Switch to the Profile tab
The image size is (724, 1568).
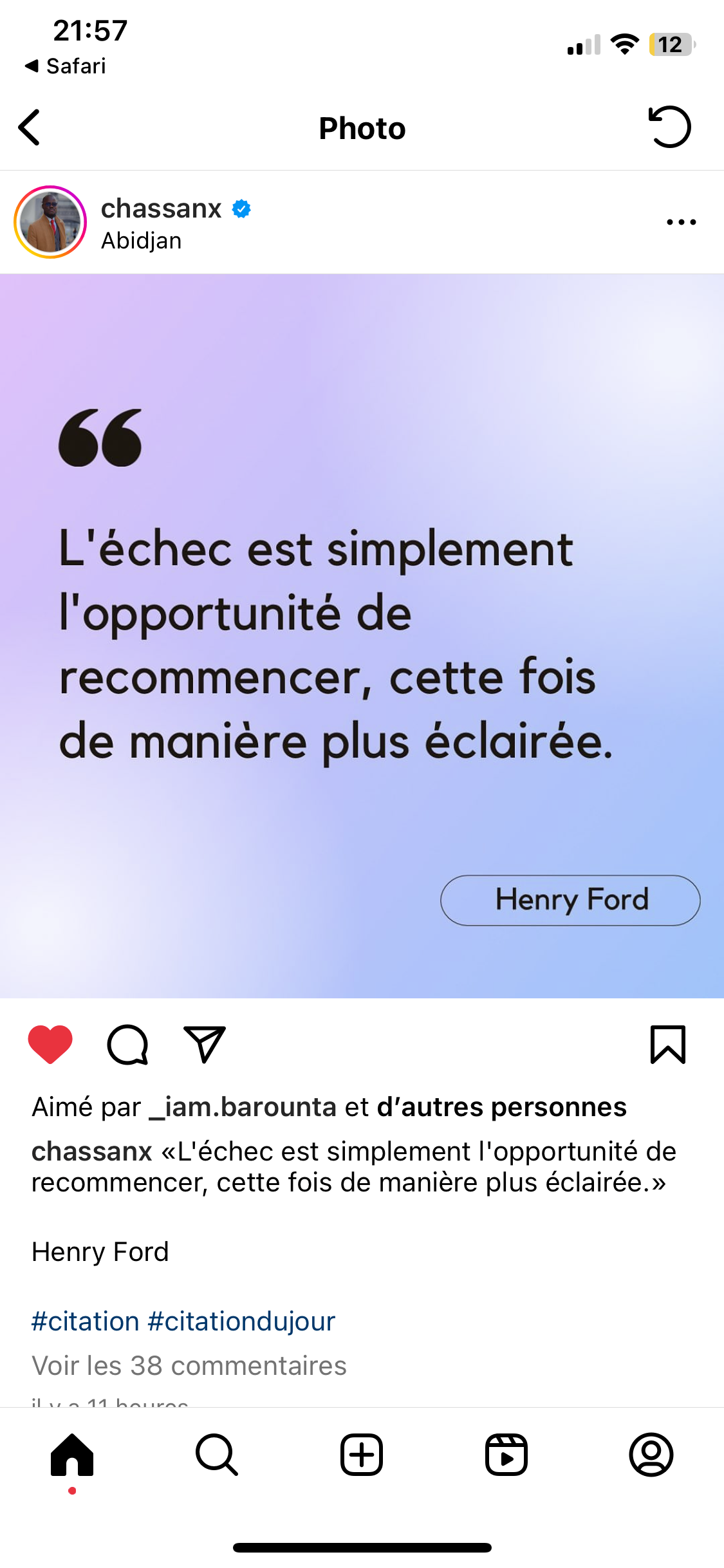[651, 1455]
